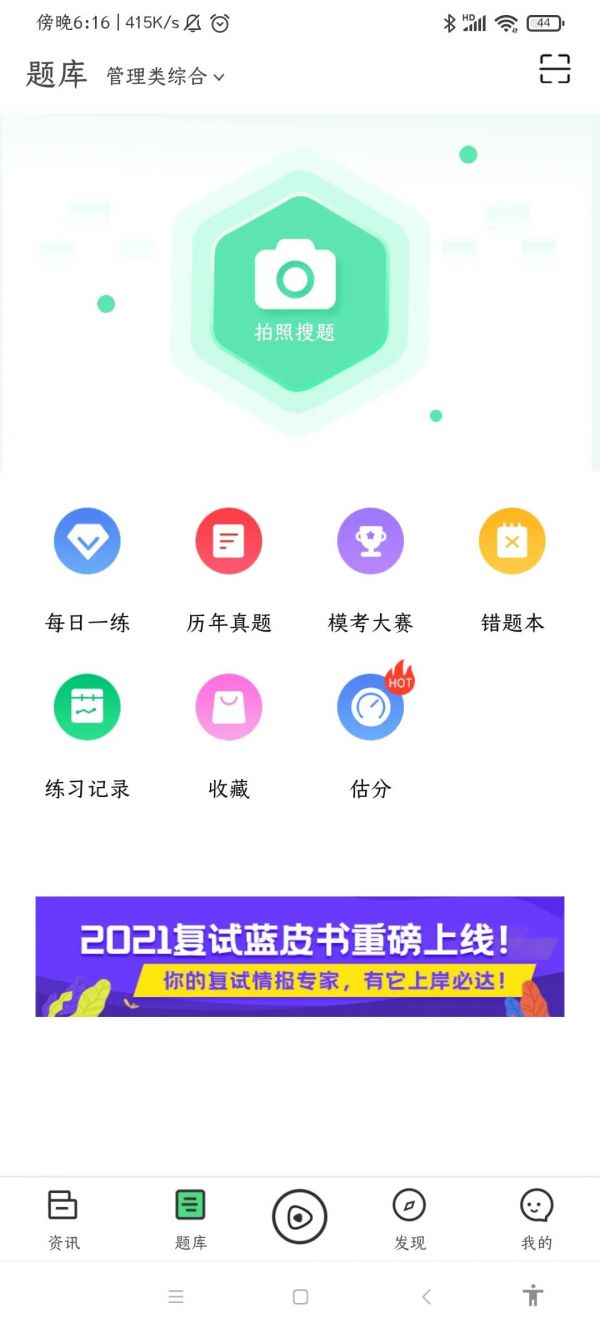This screenshot has width=600, height=1333.
Task: Go to the 我的 profile tab
Action: coord(536,1219)
